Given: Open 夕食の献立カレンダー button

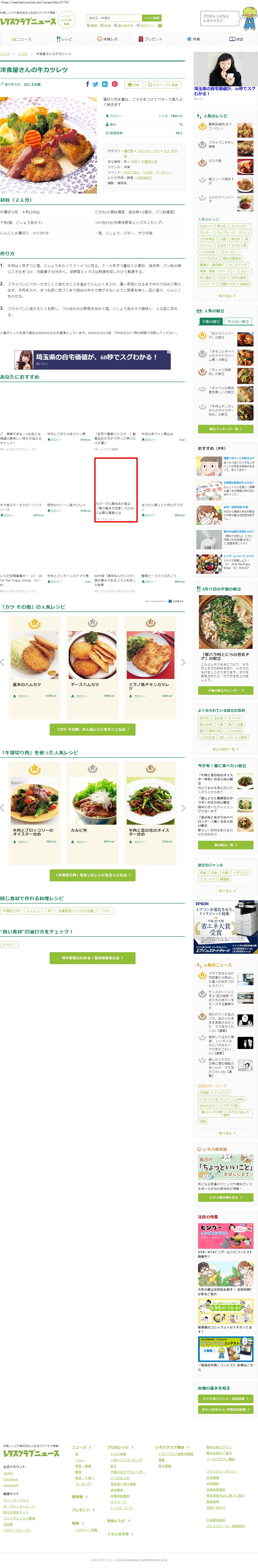Looking at the screenshot, I should (x=226, y=690).
